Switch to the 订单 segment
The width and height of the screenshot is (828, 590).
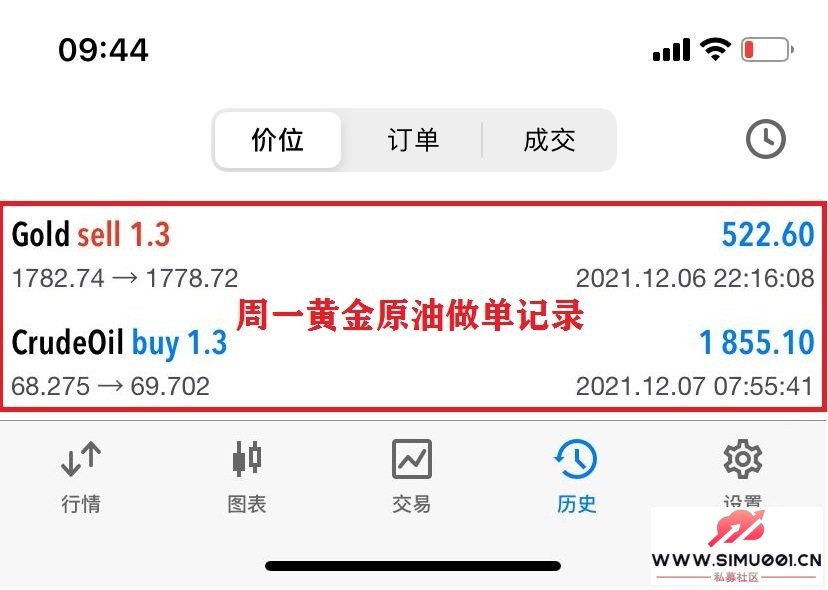coord(413,140)
